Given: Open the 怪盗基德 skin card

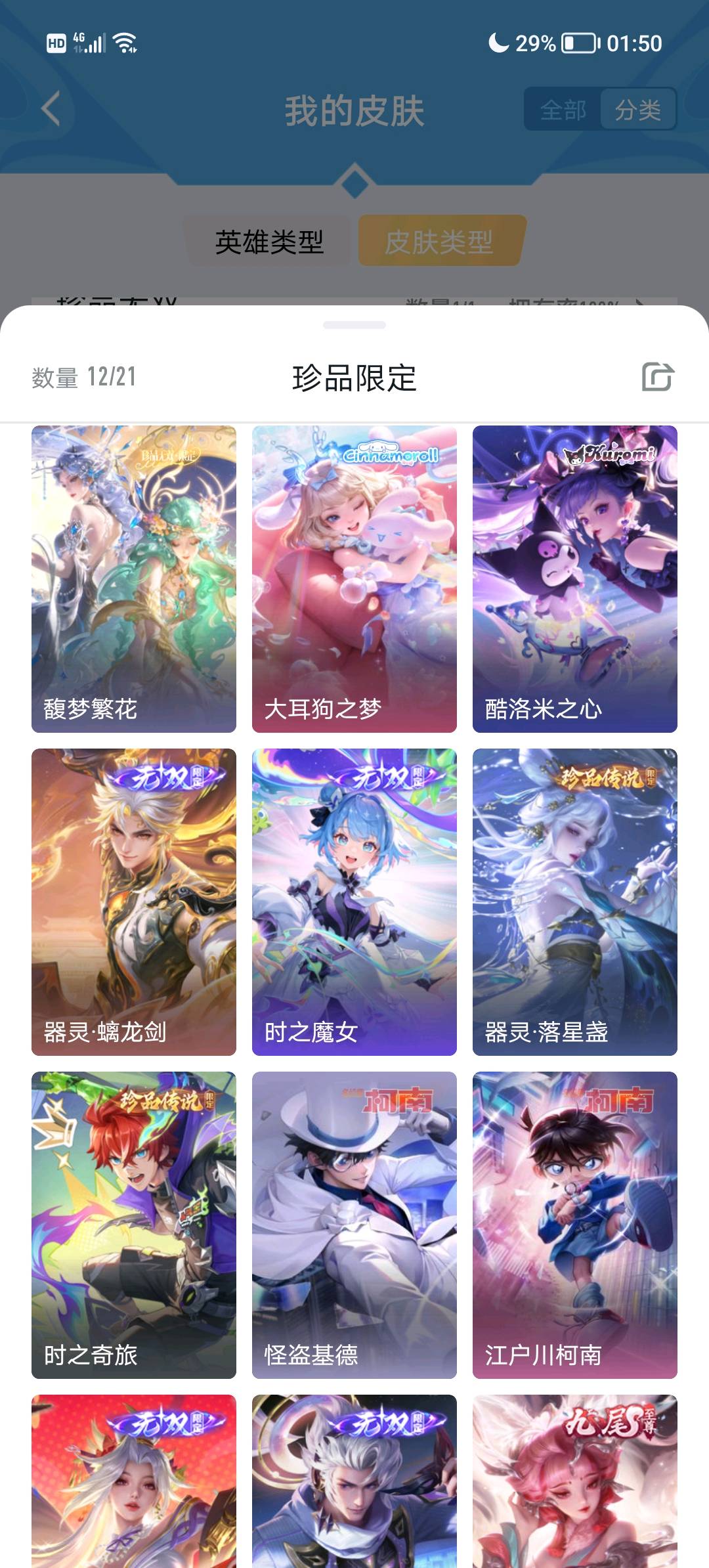Looking at the screenshot, I should click(x=354, y=1225).
